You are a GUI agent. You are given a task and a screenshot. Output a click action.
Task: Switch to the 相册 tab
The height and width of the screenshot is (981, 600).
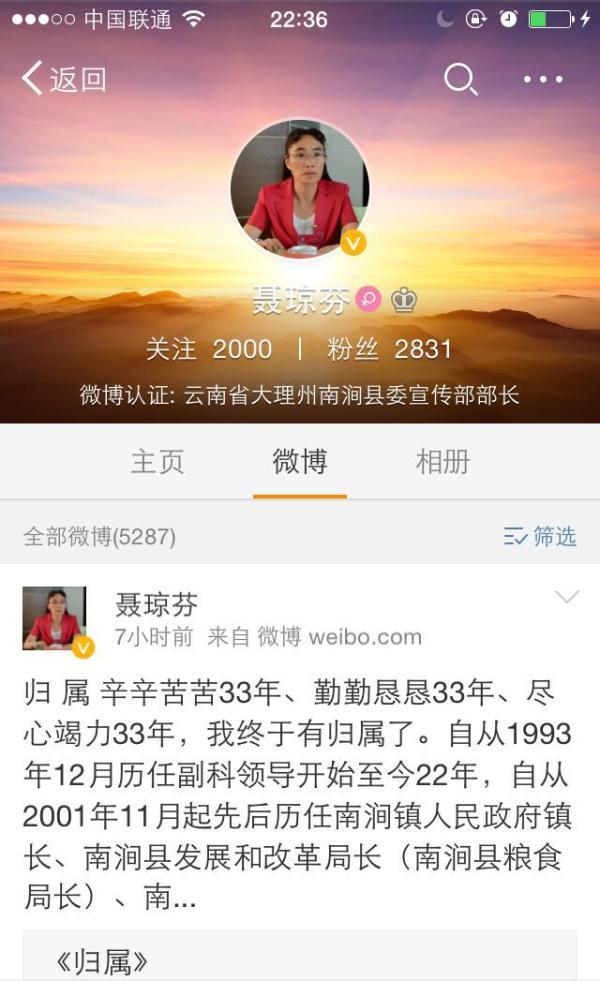coord(442,462)
